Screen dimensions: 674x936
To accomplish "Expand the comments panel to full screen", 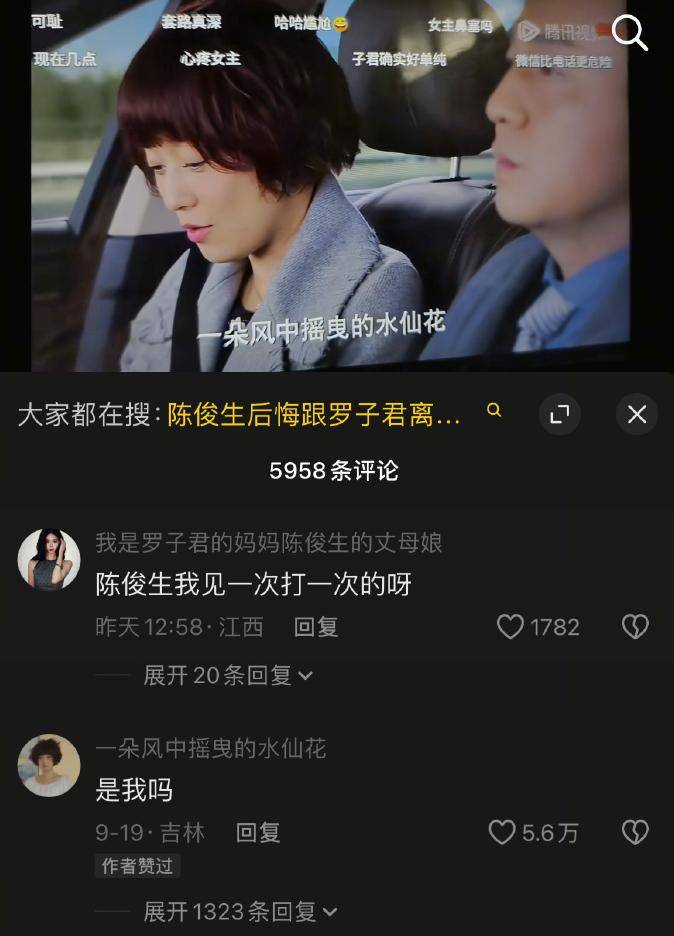I will (560, 414).
